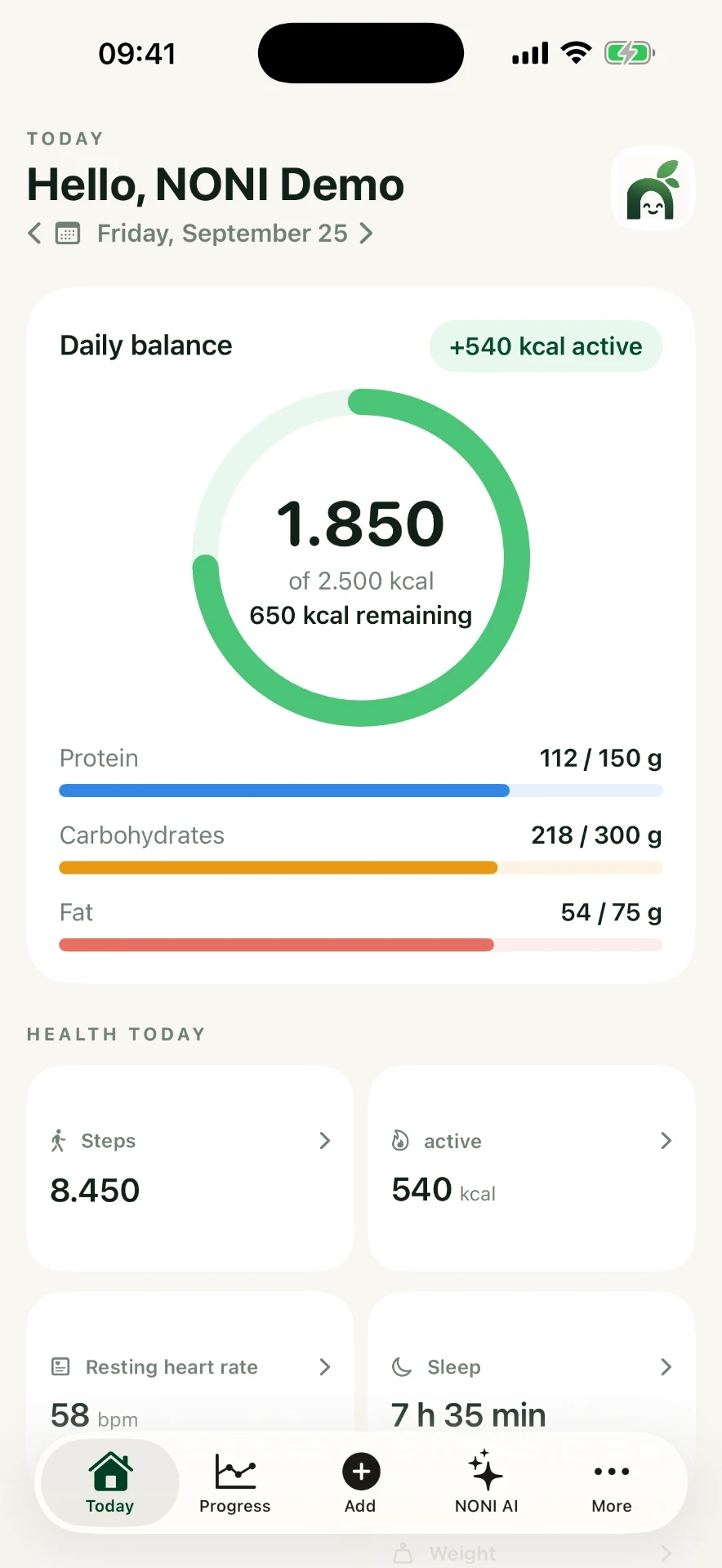Screen dimensions: 722x1568
Task: Switch to the Progress tab
Action: (x=235, y=1482)
